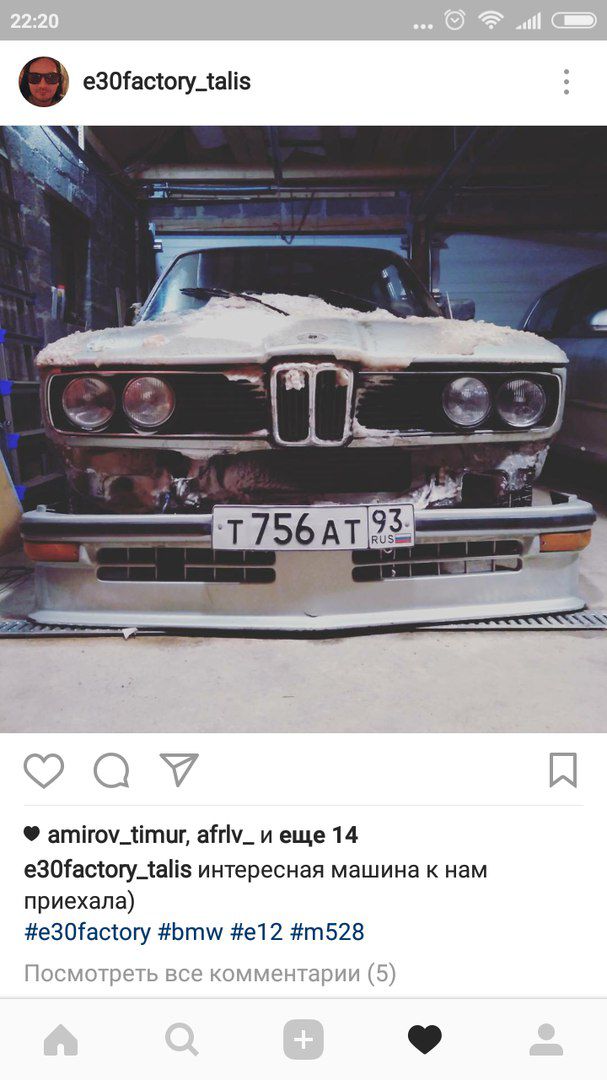Screen dimensions: 607x1080
Task: Open the activity heart tab
Action: (x=425, y=1039)
